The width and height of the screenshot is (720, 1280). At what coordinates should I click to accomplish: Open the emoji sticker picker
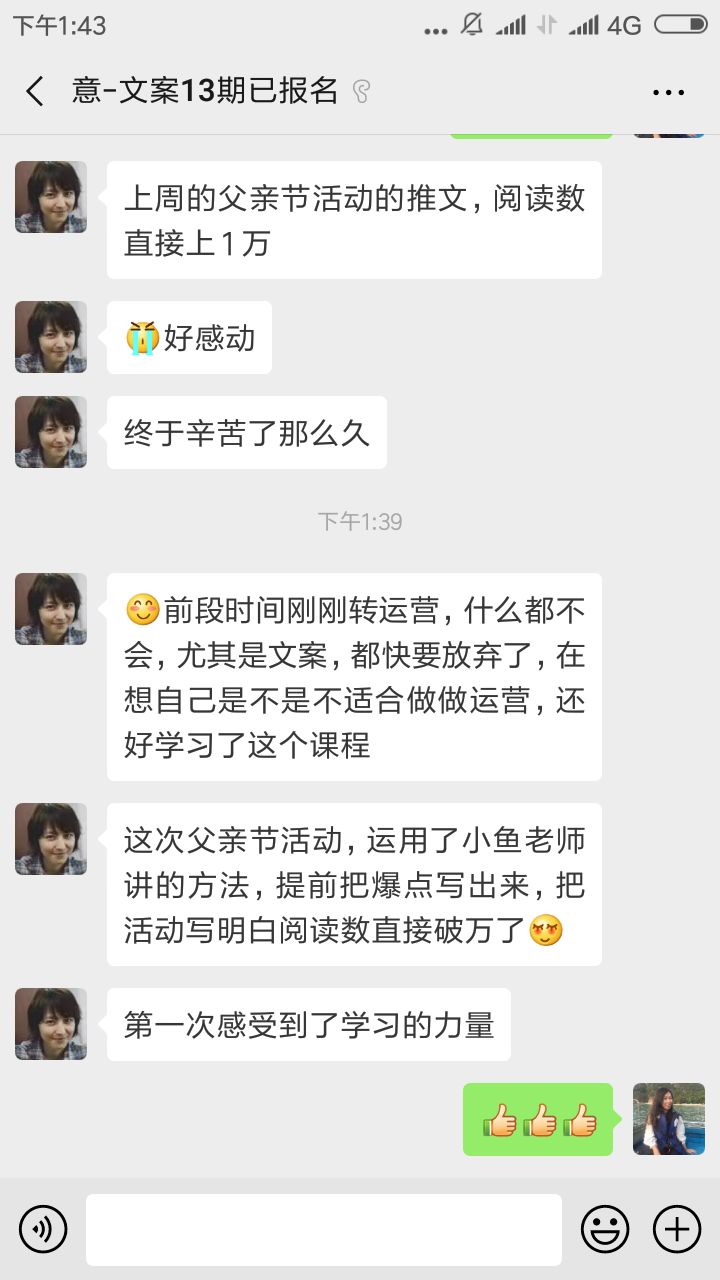(x=605, y=1229)
